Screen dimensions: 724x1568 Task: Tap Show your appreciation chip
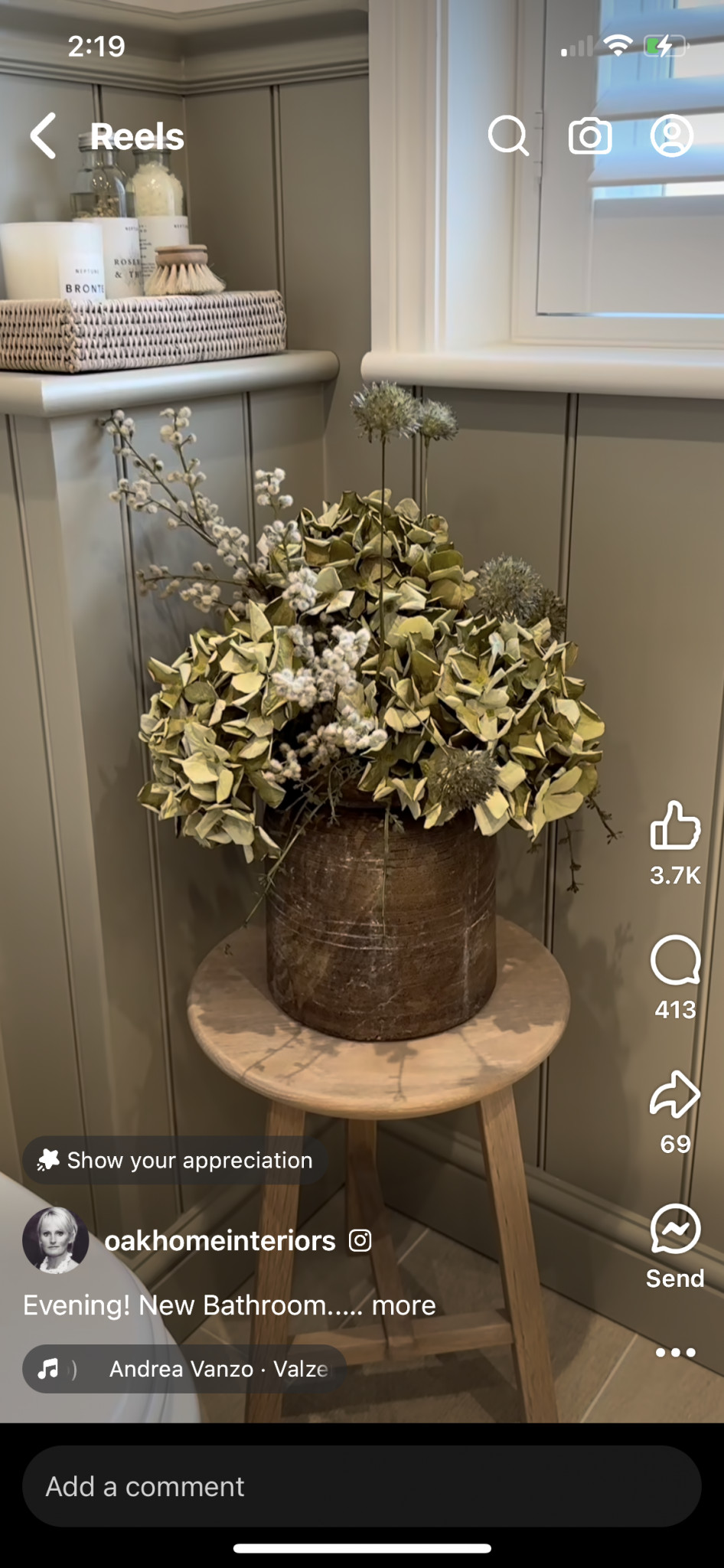[x=175, y=1161]
